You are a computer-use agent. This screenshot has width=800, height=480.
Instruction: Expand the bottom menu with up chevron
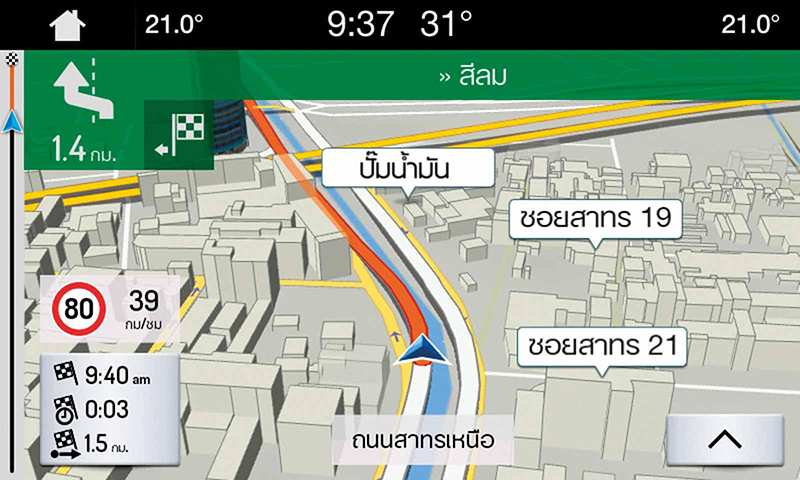(725, 438)
